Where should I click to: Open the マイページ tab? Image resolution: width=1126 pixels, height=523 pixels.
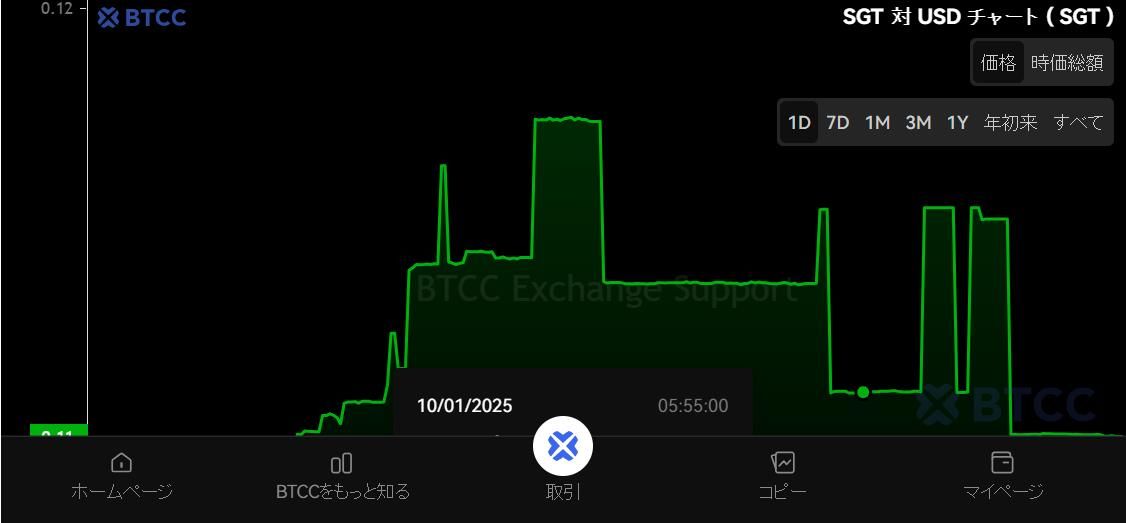[x=1002, y=476]
